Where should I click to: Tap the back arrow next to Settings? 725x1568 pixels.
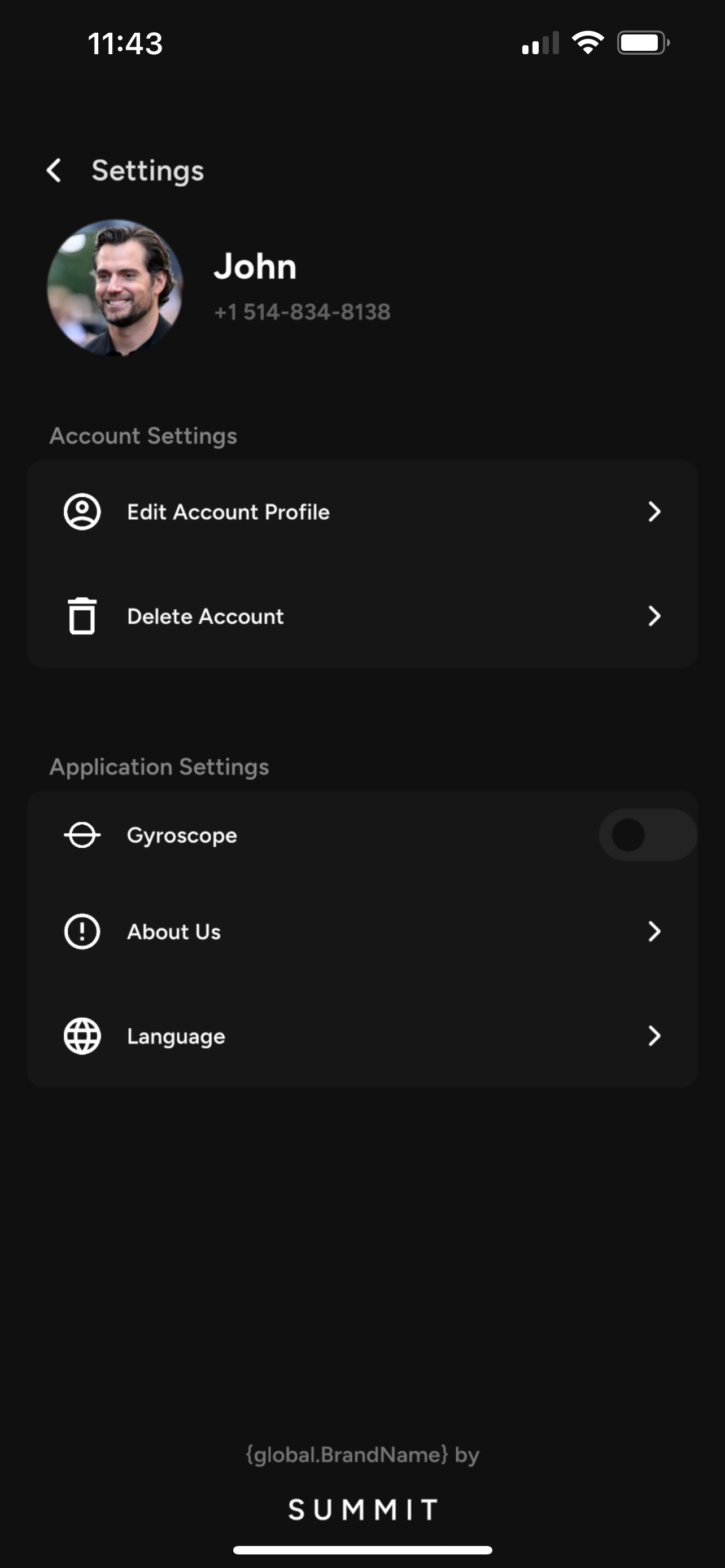[x=55, y=170]
